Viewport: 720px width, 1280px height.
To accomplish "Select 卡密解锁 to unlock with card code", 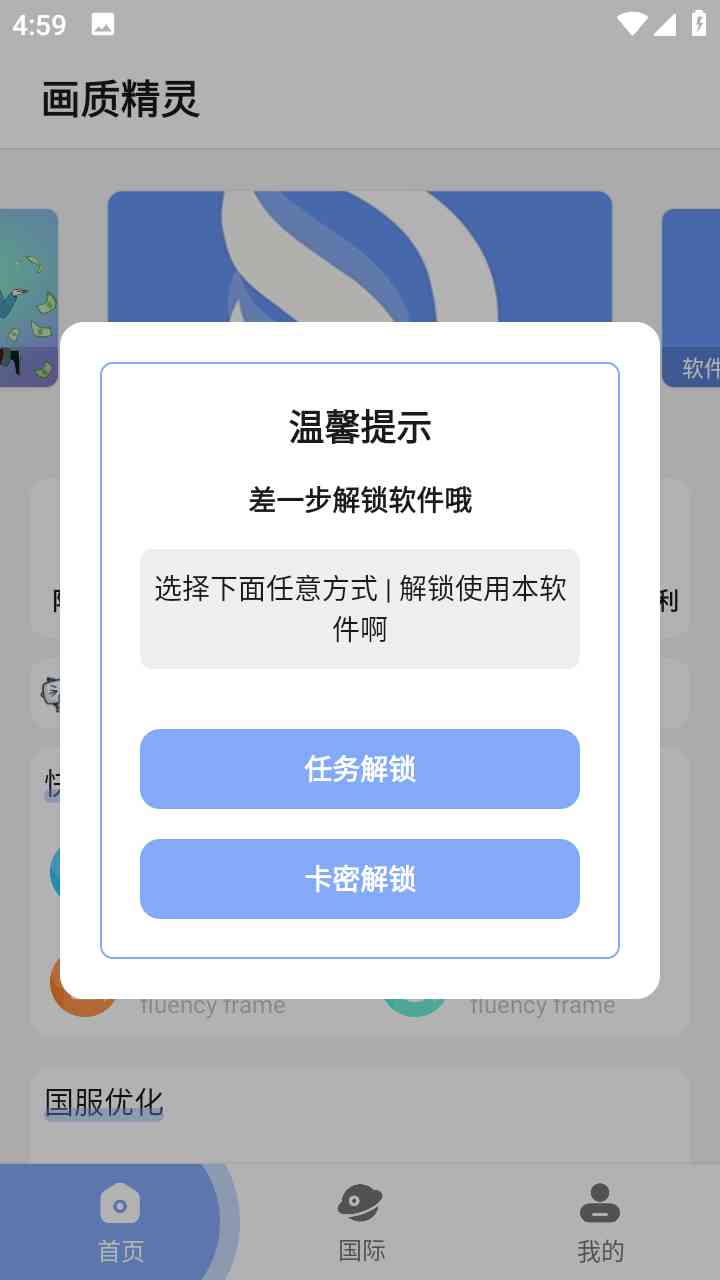I will [360, 879].
